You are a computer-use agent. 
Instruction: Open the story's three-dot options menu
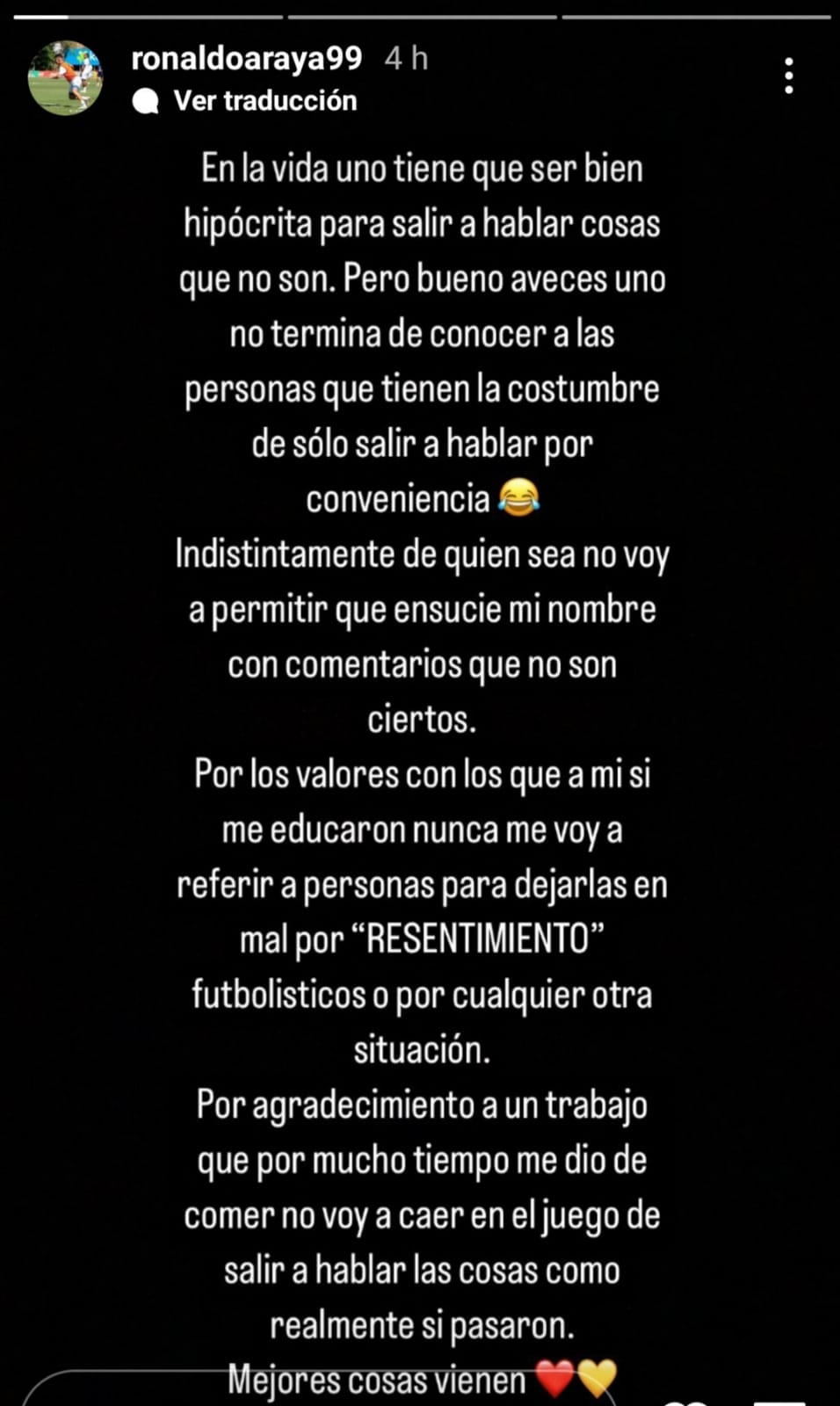tap(789, 76)
